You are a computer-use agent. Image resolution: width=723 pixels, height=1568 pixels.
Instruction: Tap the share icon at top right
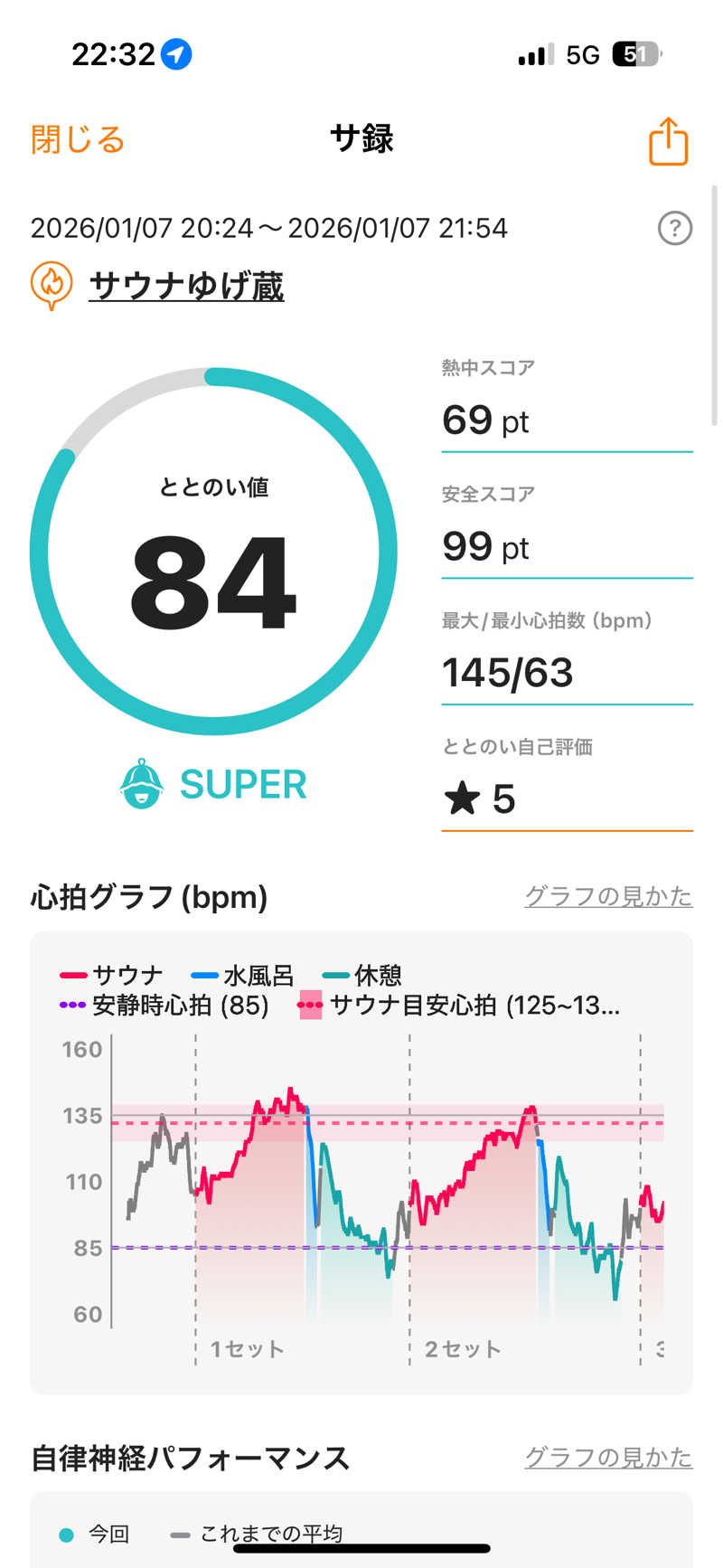pyautogui.click(x=667, y=141)
